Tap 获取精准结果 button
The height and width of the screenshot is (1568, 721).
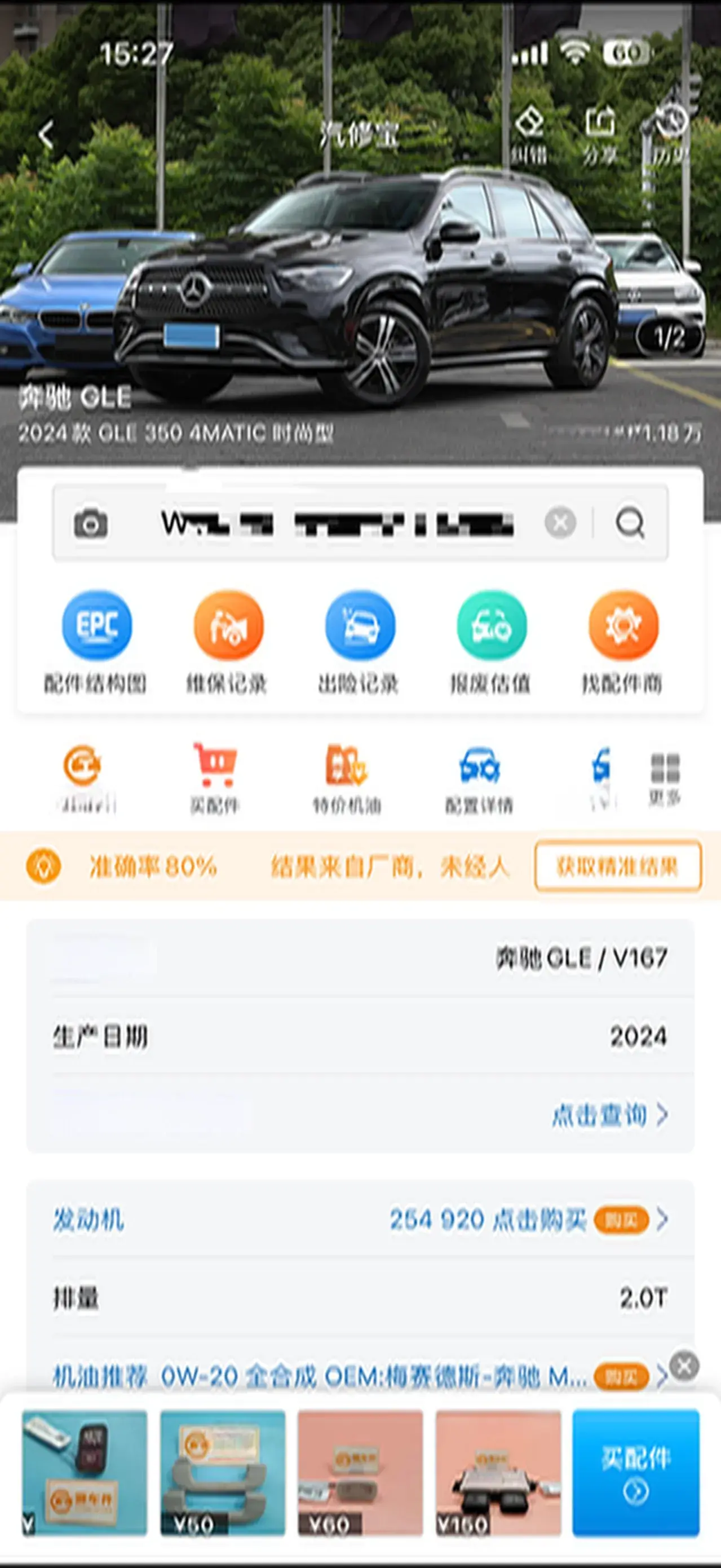618,865
